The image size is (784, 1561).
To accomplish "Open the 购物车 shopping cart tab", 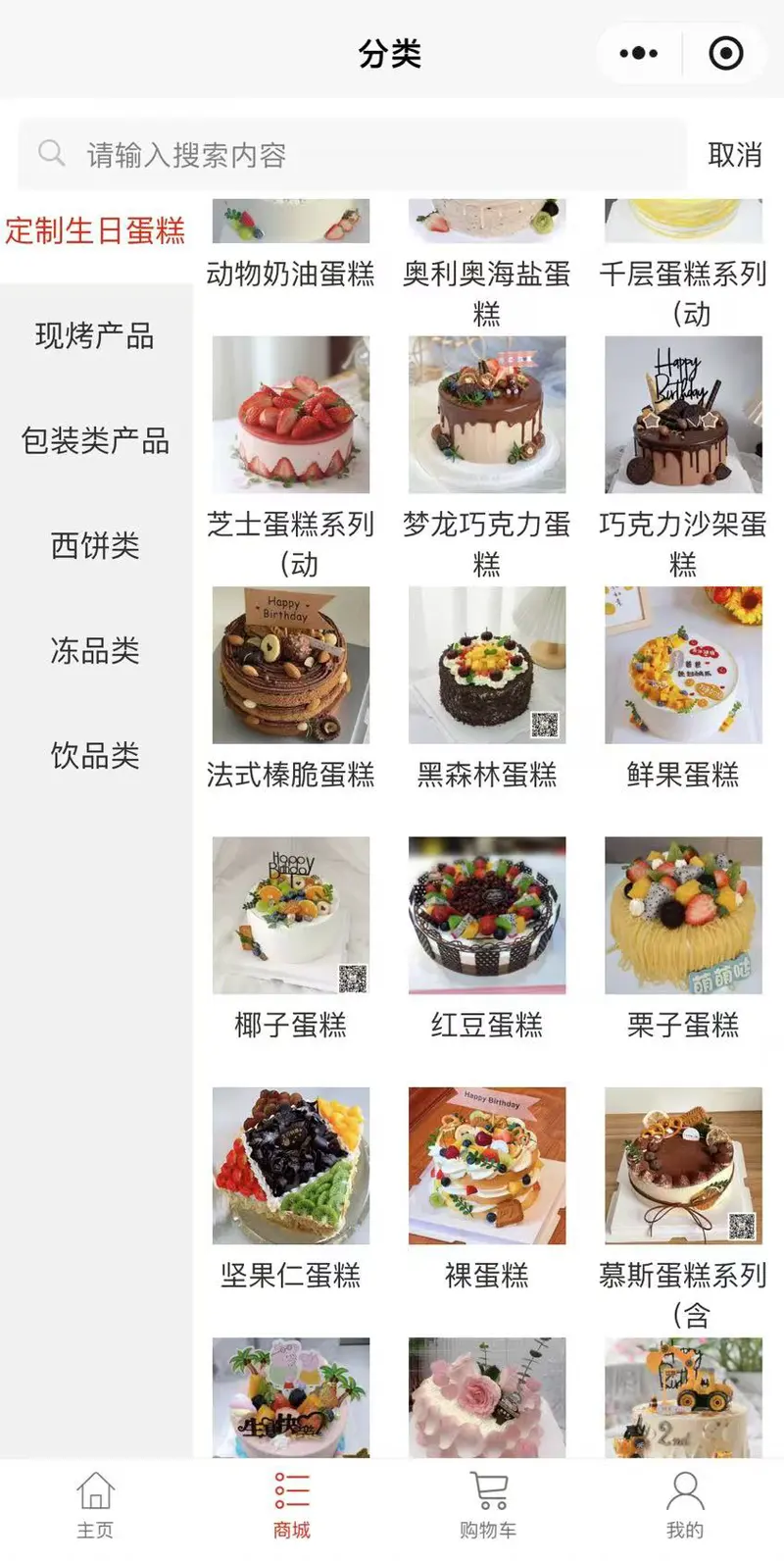I will (488, 1506).
